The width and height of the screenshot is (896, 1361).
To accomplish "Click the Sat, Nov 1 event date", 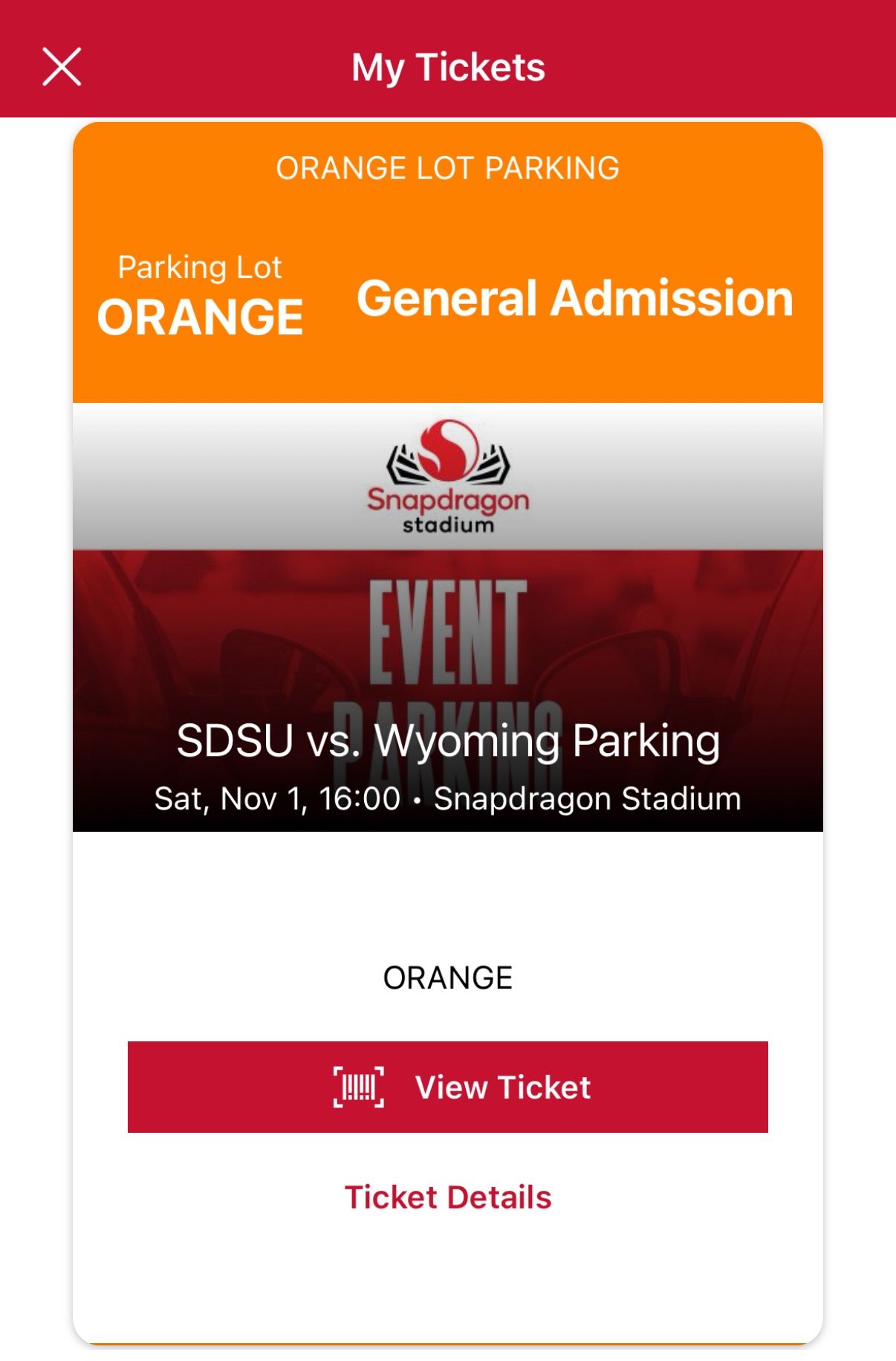I will coord(279,799).
